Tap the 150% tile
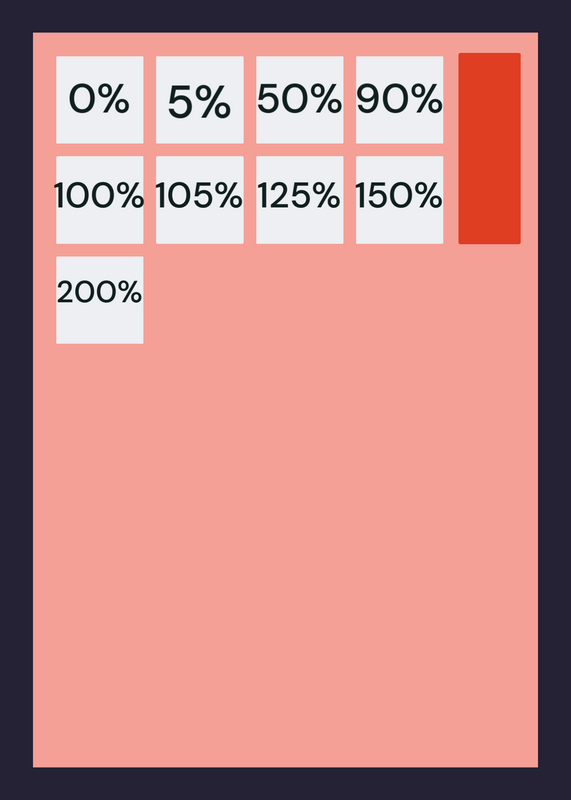This screenshot has width=571, height=800. [x=400, y=200]
